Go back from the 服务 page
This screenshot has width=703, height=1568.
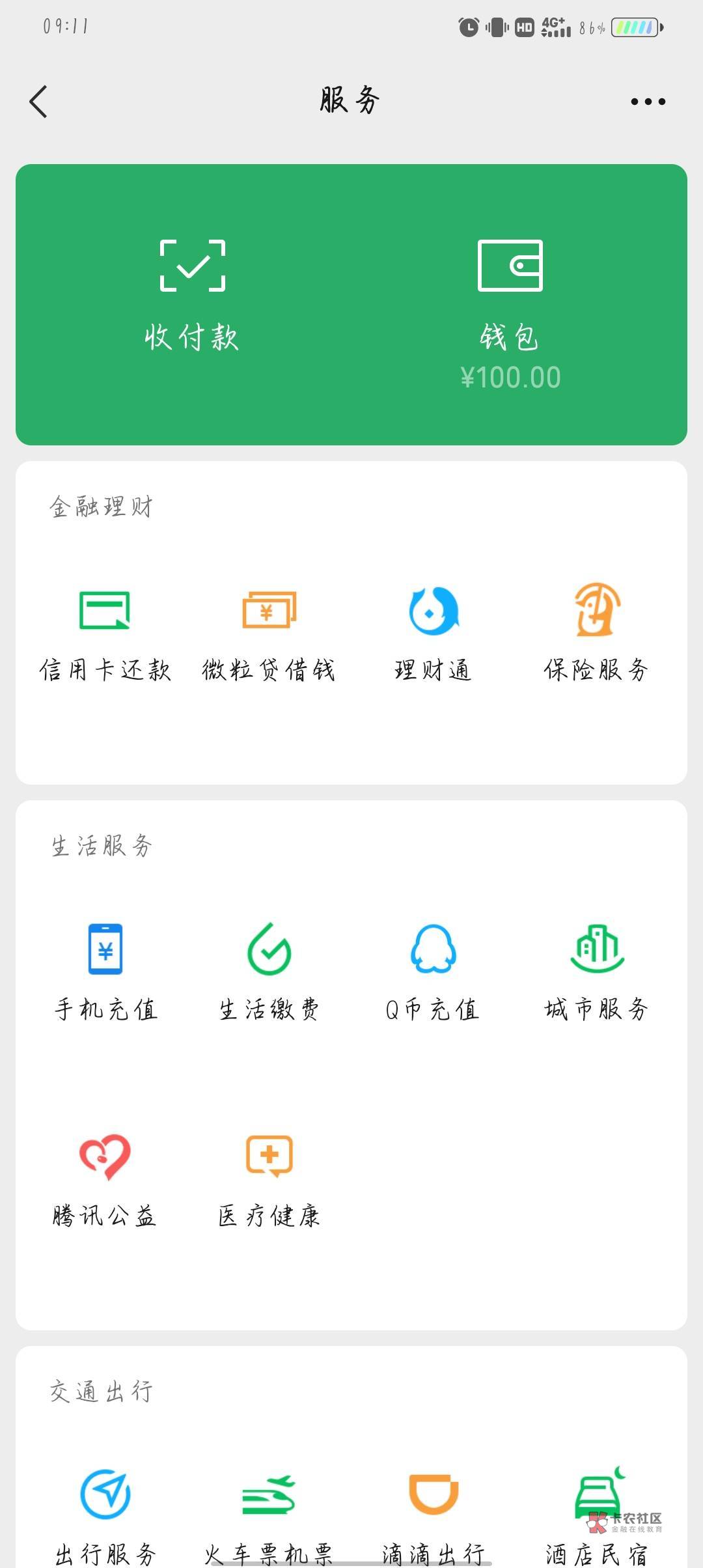(x=38, y=102)
